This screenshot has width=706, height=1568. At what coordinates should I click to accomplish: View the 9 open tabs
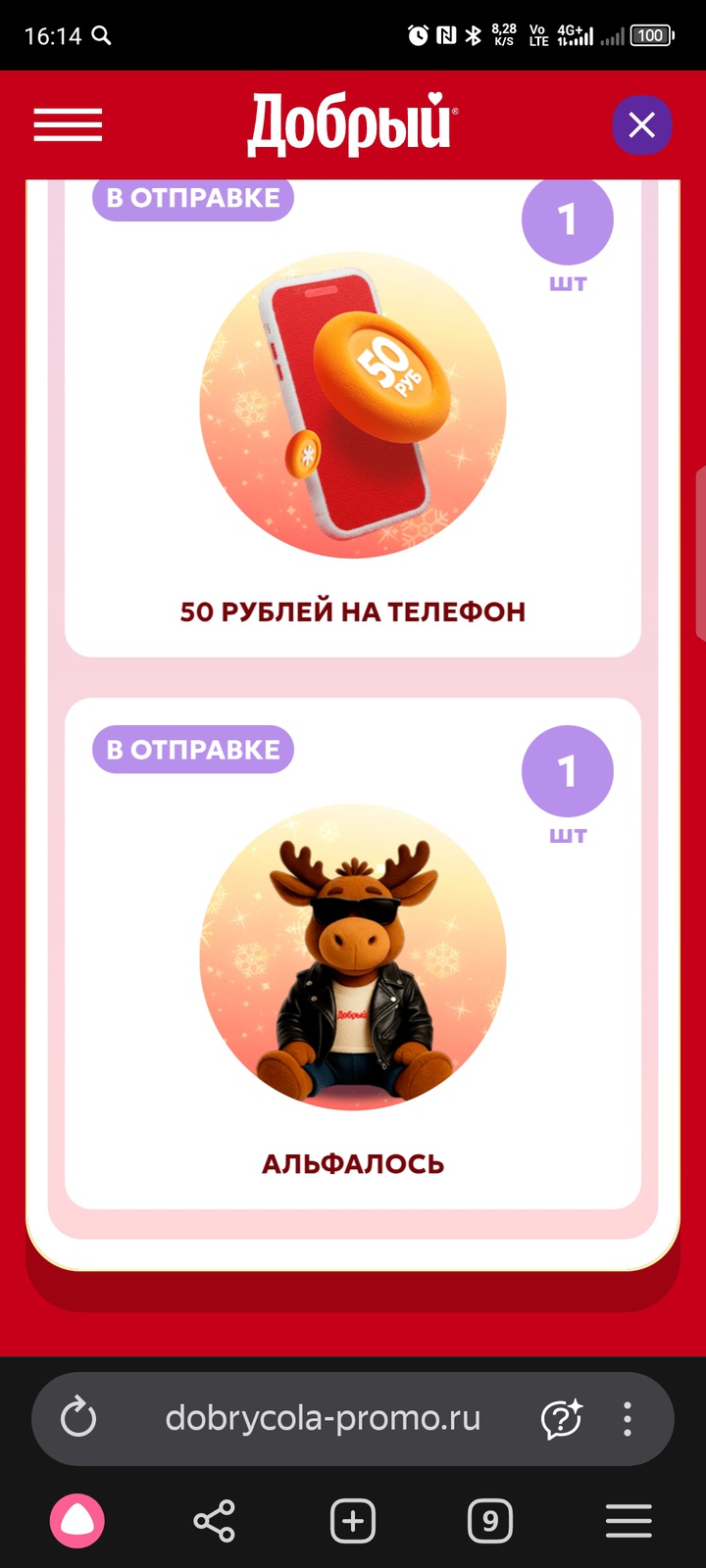(x=490, y=1521)
